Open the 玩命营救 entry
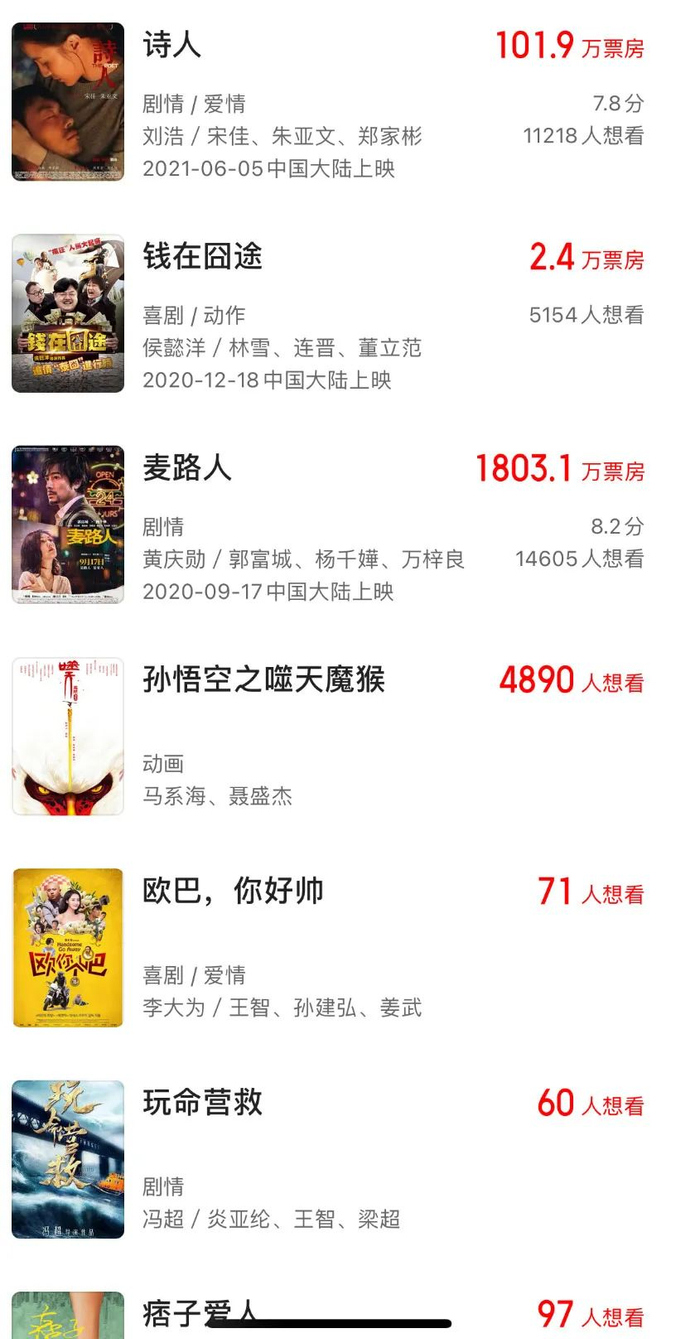Image resolution: width=700 pixels, height=1339 pixels. tap(202, 1102)
